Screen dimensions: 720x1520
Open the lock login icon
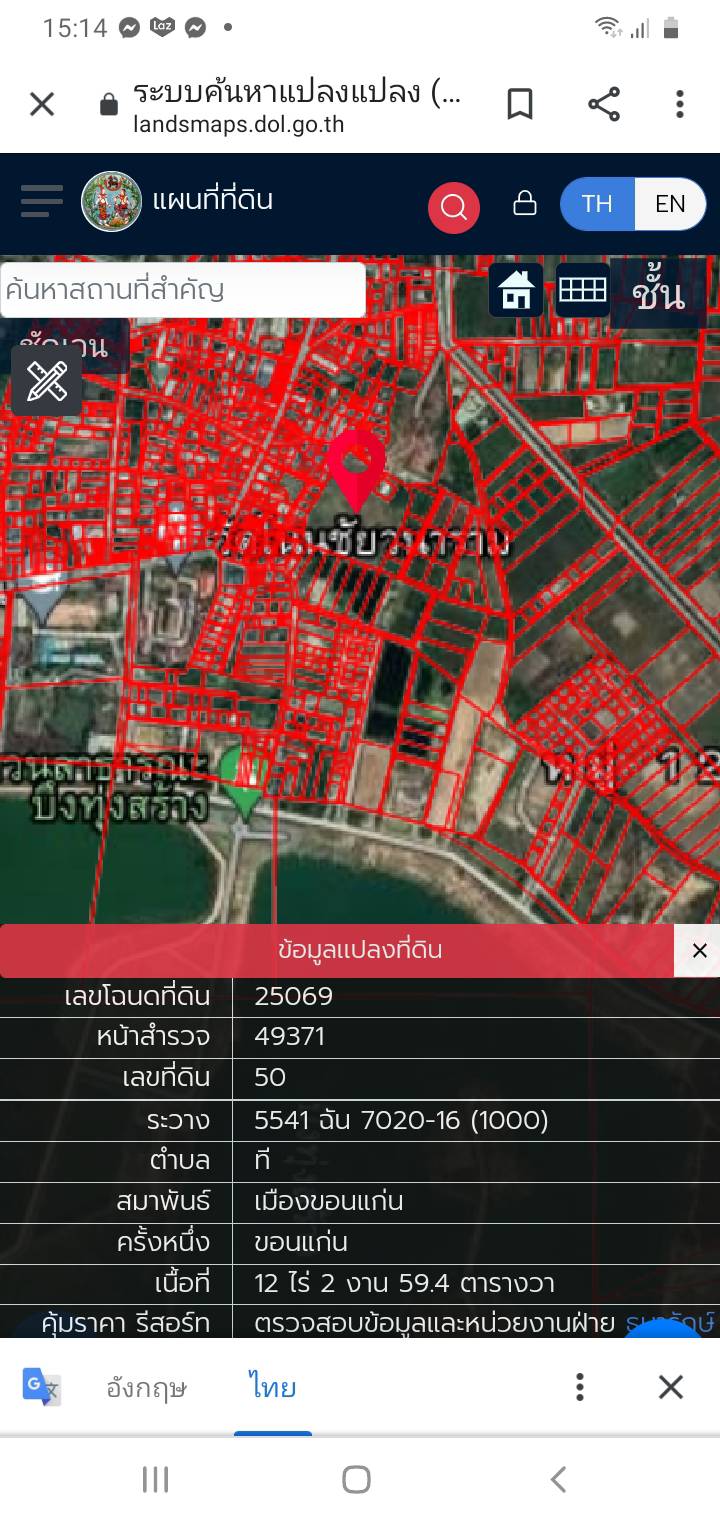coord(524,203)
